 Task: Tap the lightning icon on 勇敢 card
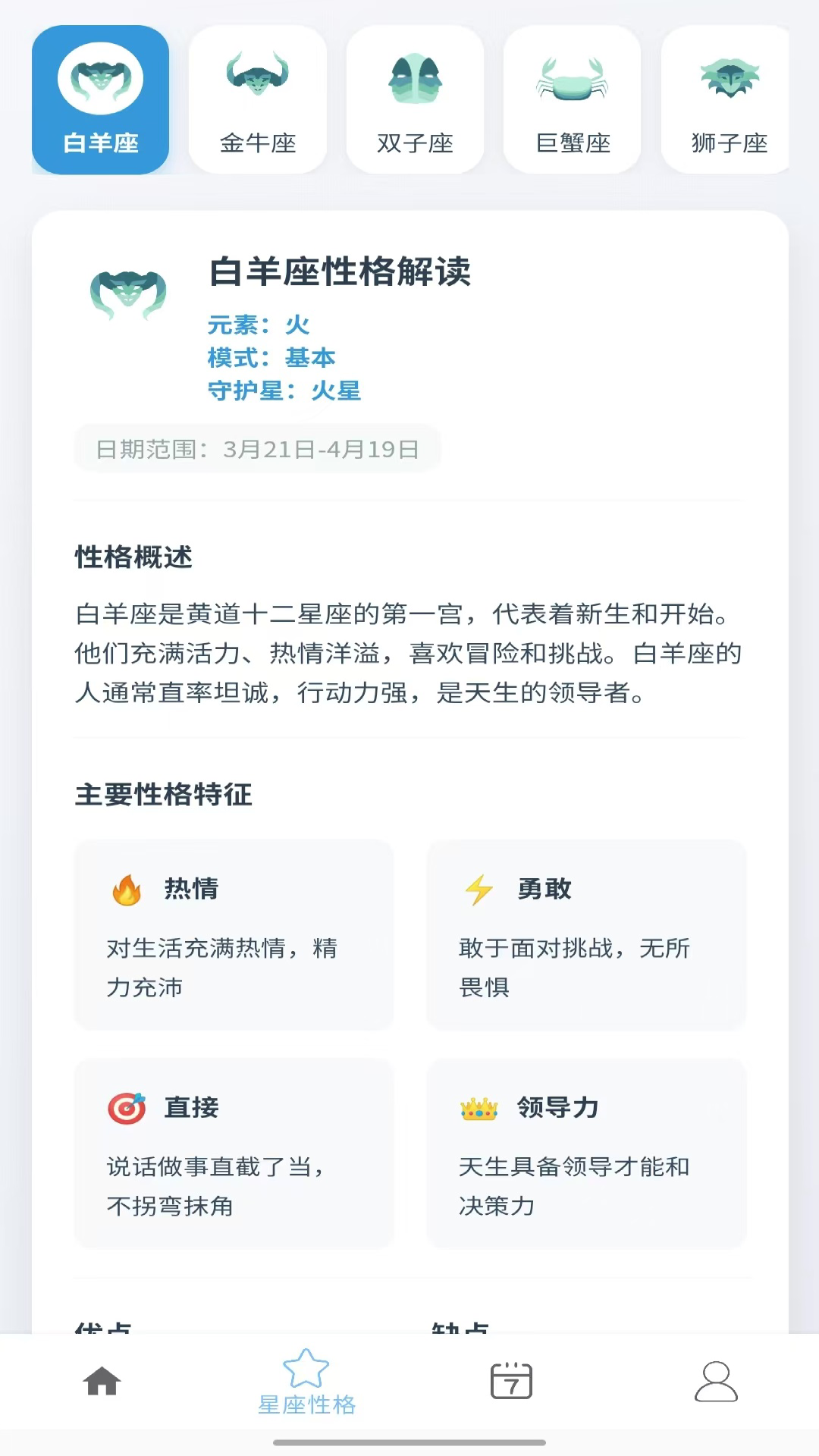coord(479,890)
